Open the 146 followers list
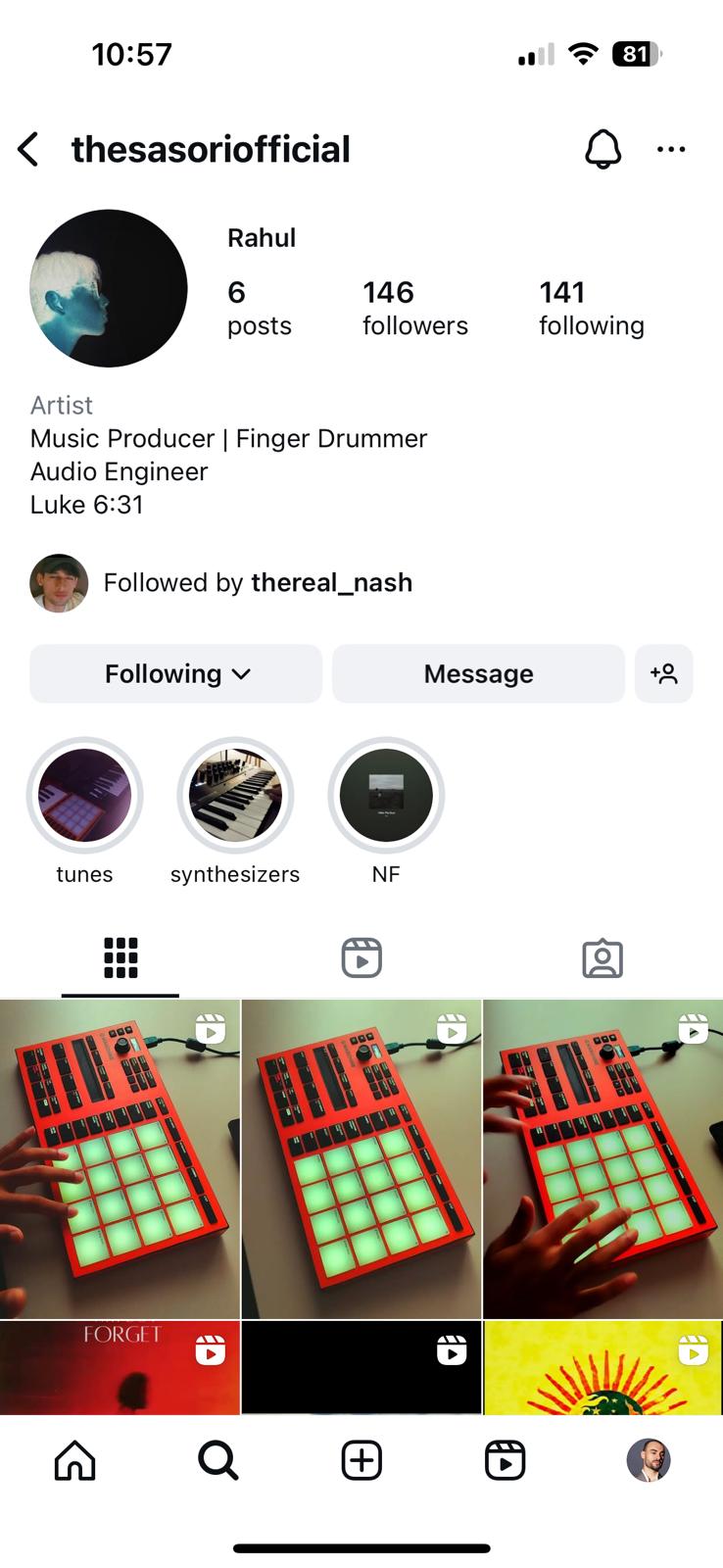The image size is (723, 1568). point(414,308)
